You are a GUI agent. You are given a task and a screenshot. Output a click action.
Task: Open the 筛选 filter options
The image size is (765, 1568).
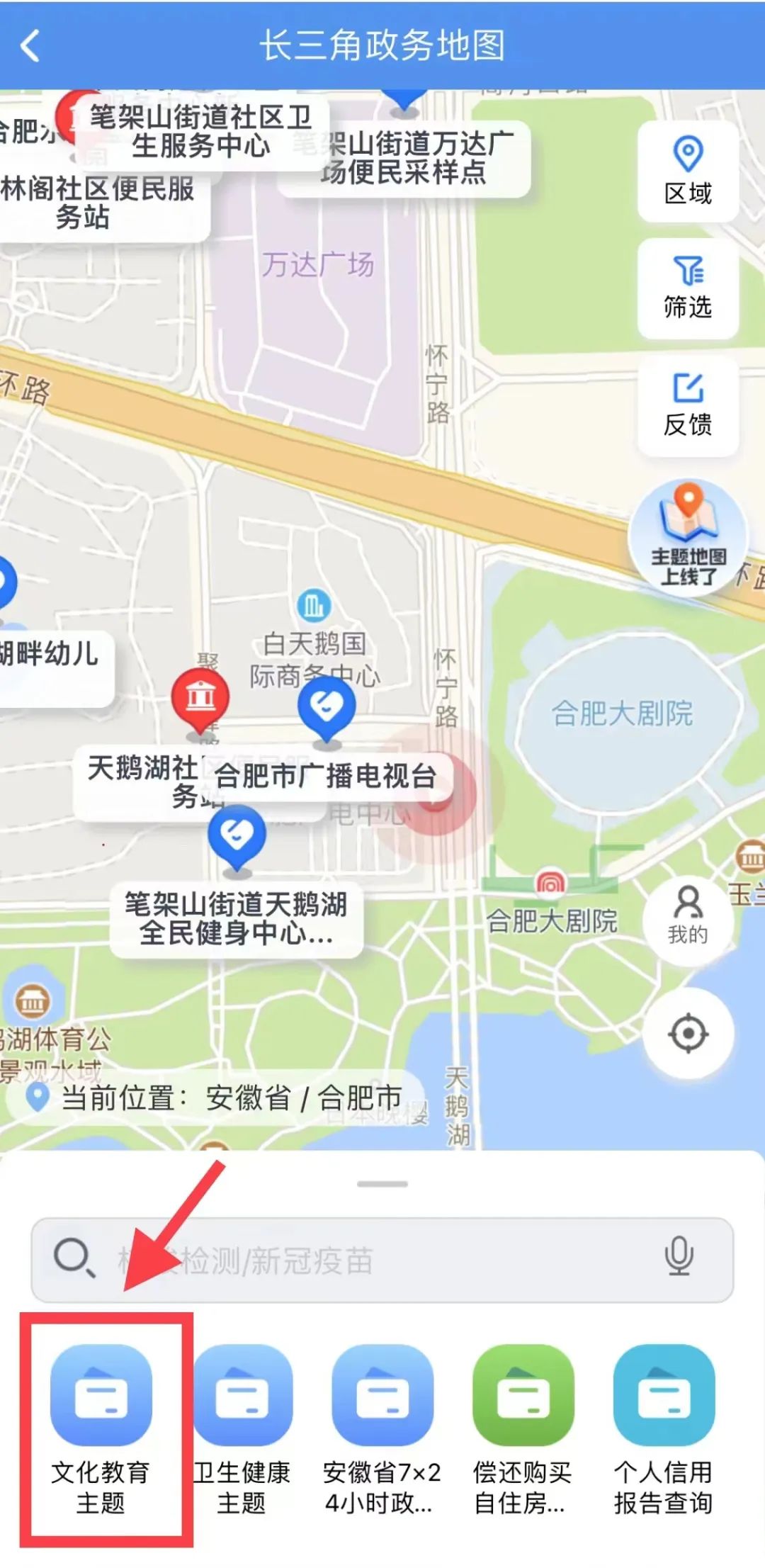(687, 288)
